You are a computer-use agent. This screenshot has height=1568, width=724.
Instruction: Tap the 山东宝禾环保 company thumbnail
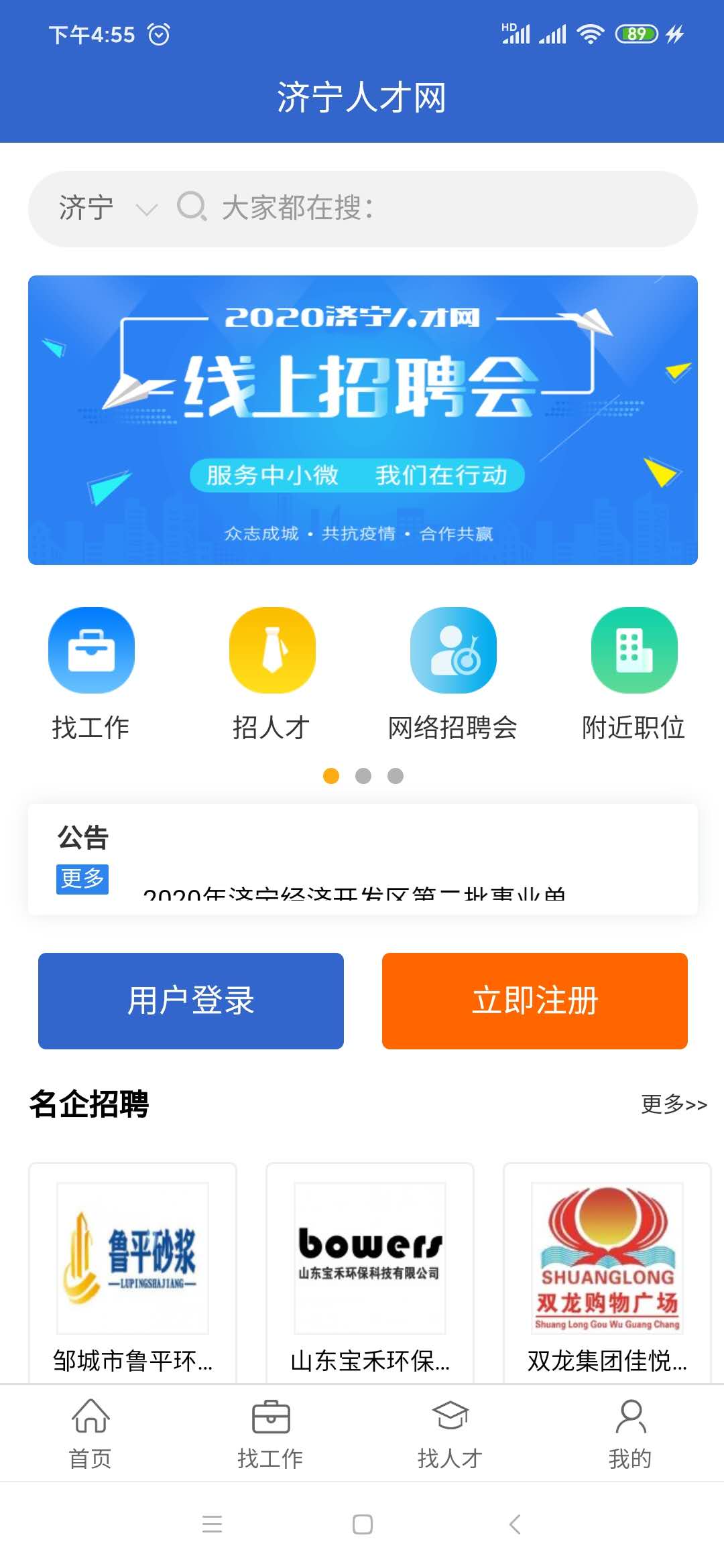point(370,1258)
